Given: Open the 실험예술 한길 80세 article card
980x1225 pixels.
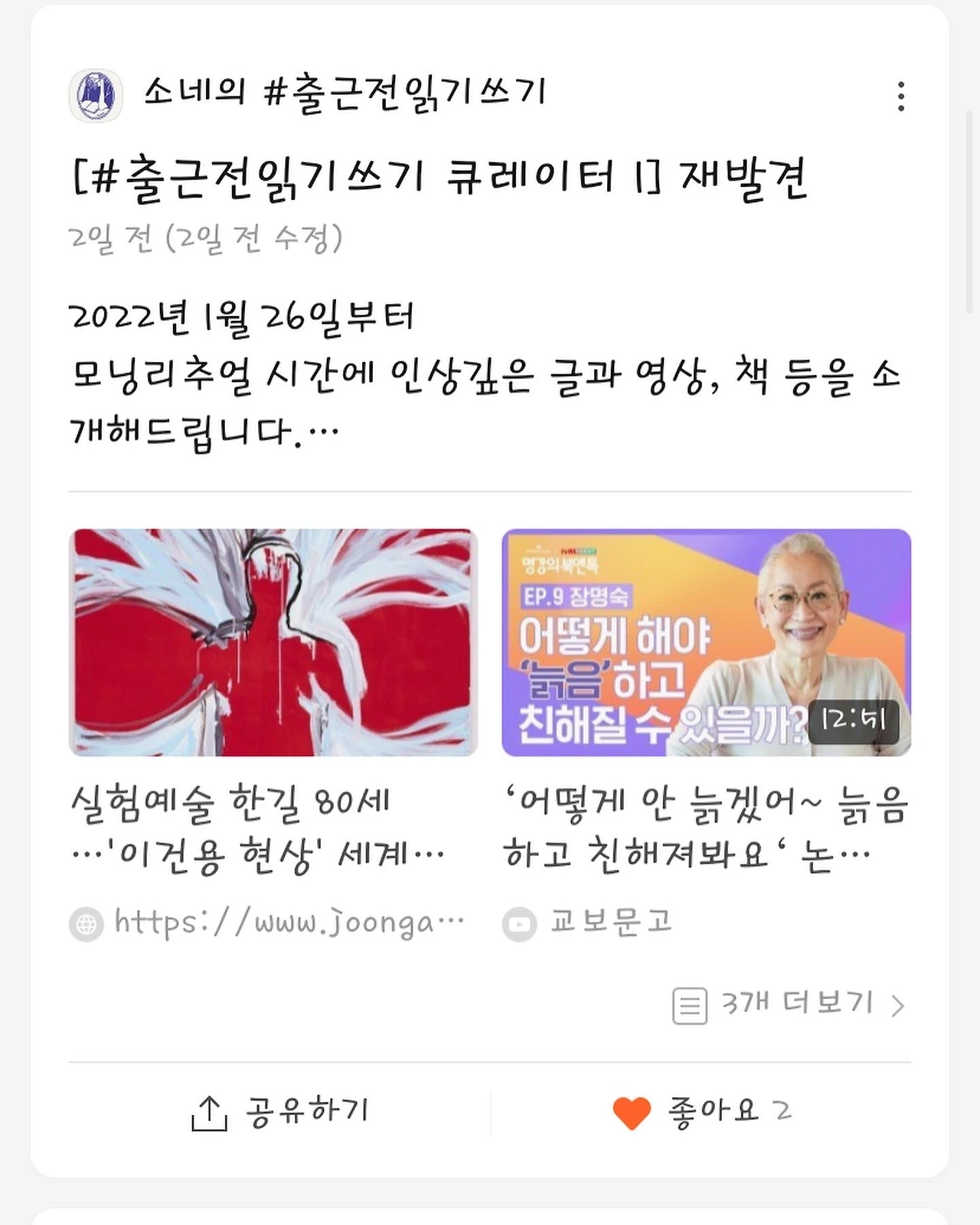Looking at the screenshot, I should click(273, 734).
